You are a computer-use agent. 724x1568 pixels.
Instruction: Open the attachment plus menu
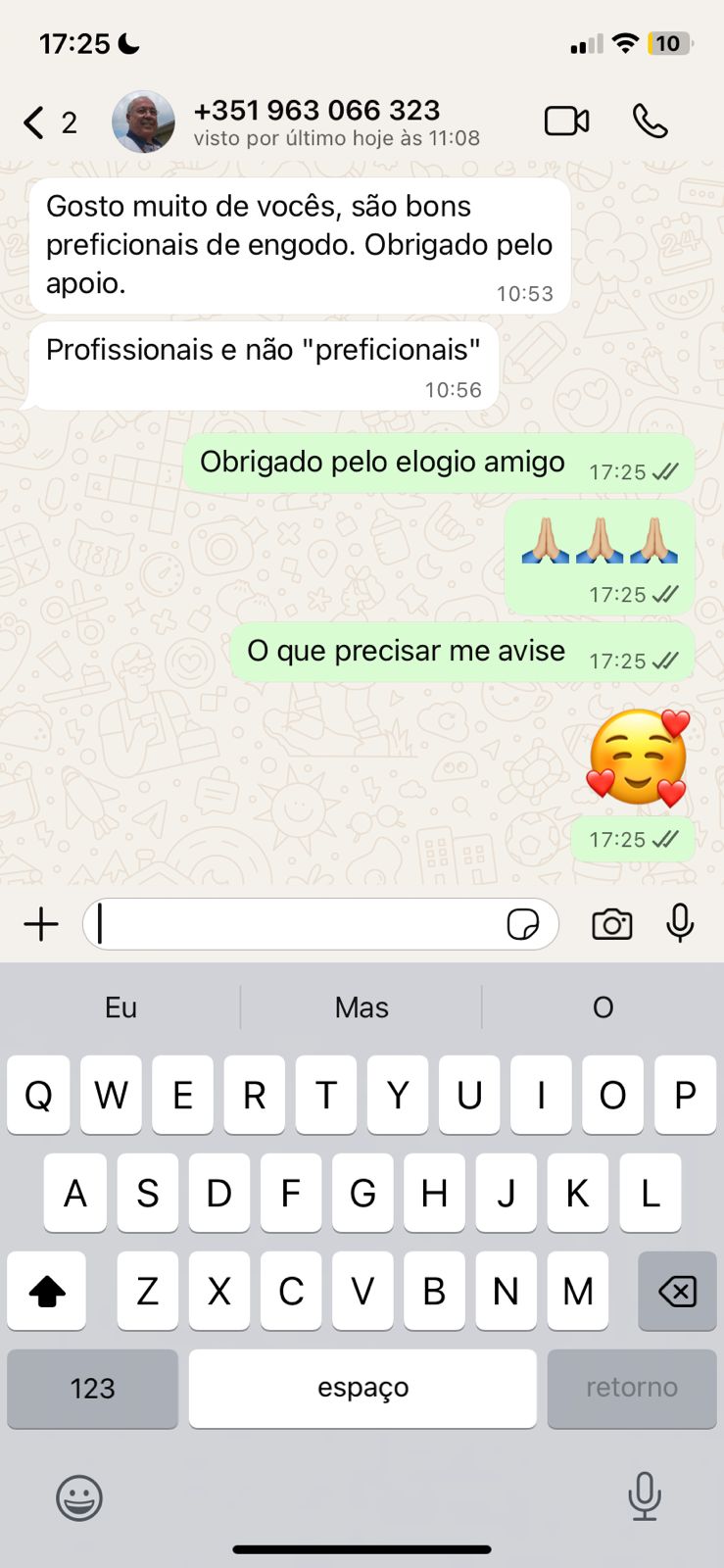click(41, 924)
